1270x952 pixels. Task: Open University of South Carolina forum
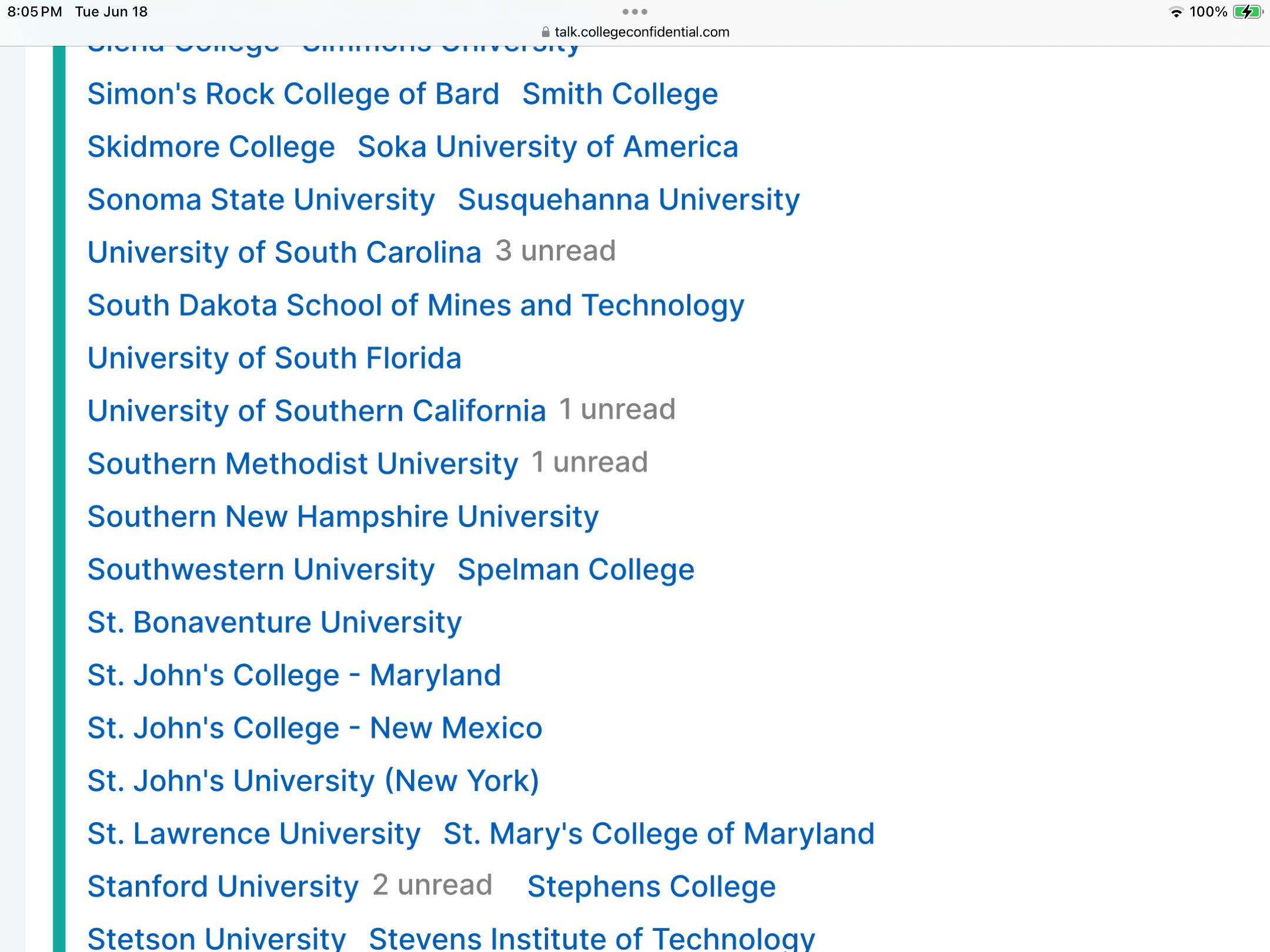pyautogui.click(x=284, y=253)
